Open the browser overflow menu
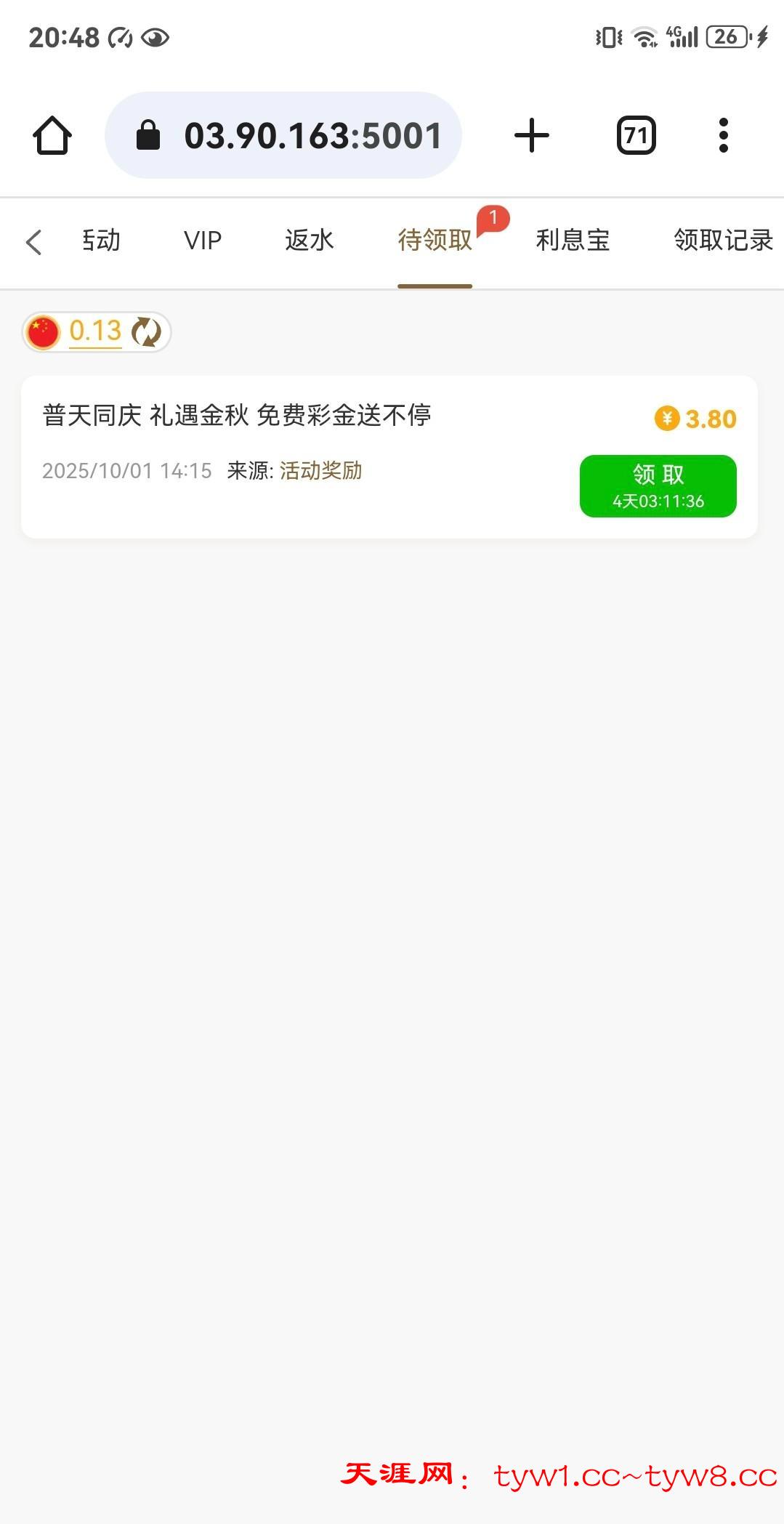This screenshot has width=784, height=1524. click(723, 135)
